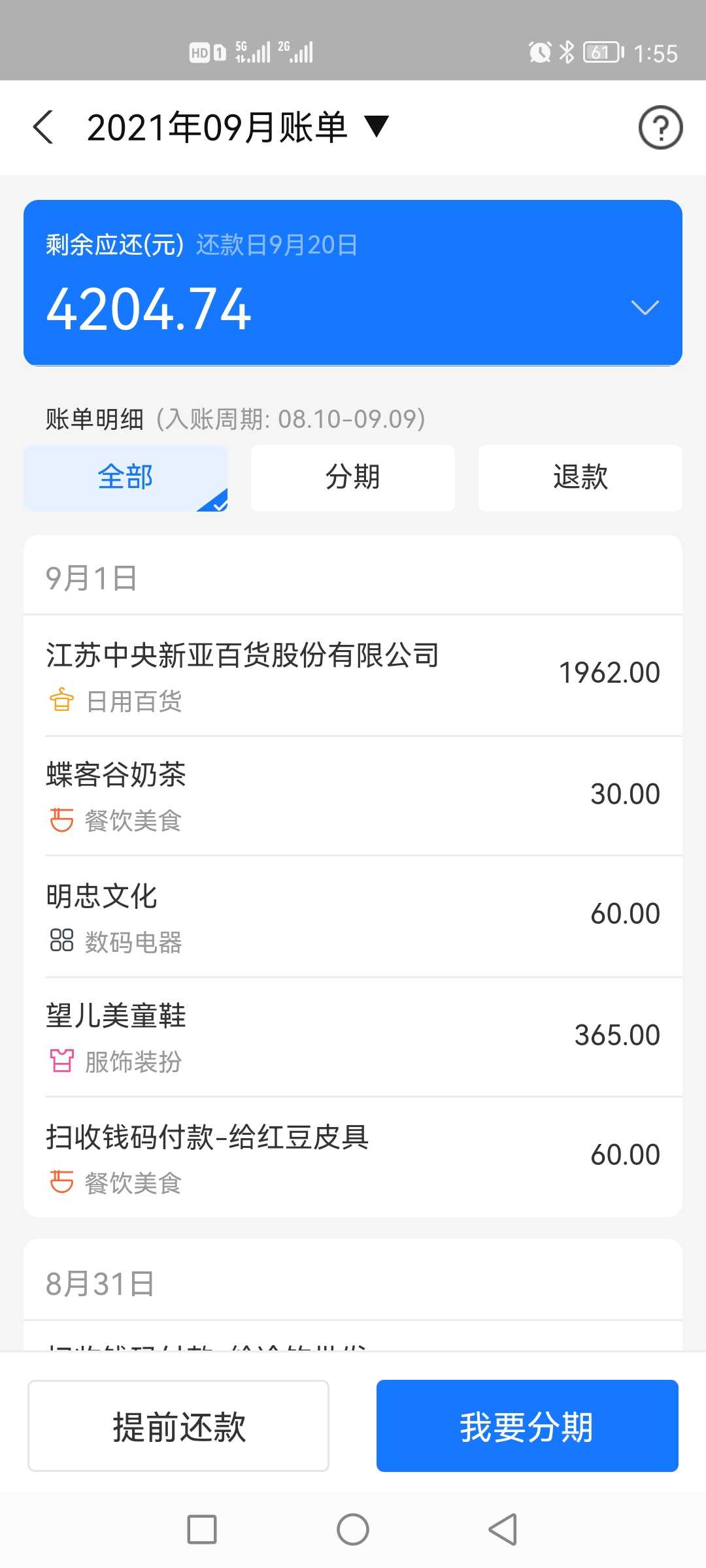
Task: Tap the 提前还款 button
Action: point(178,1426)
